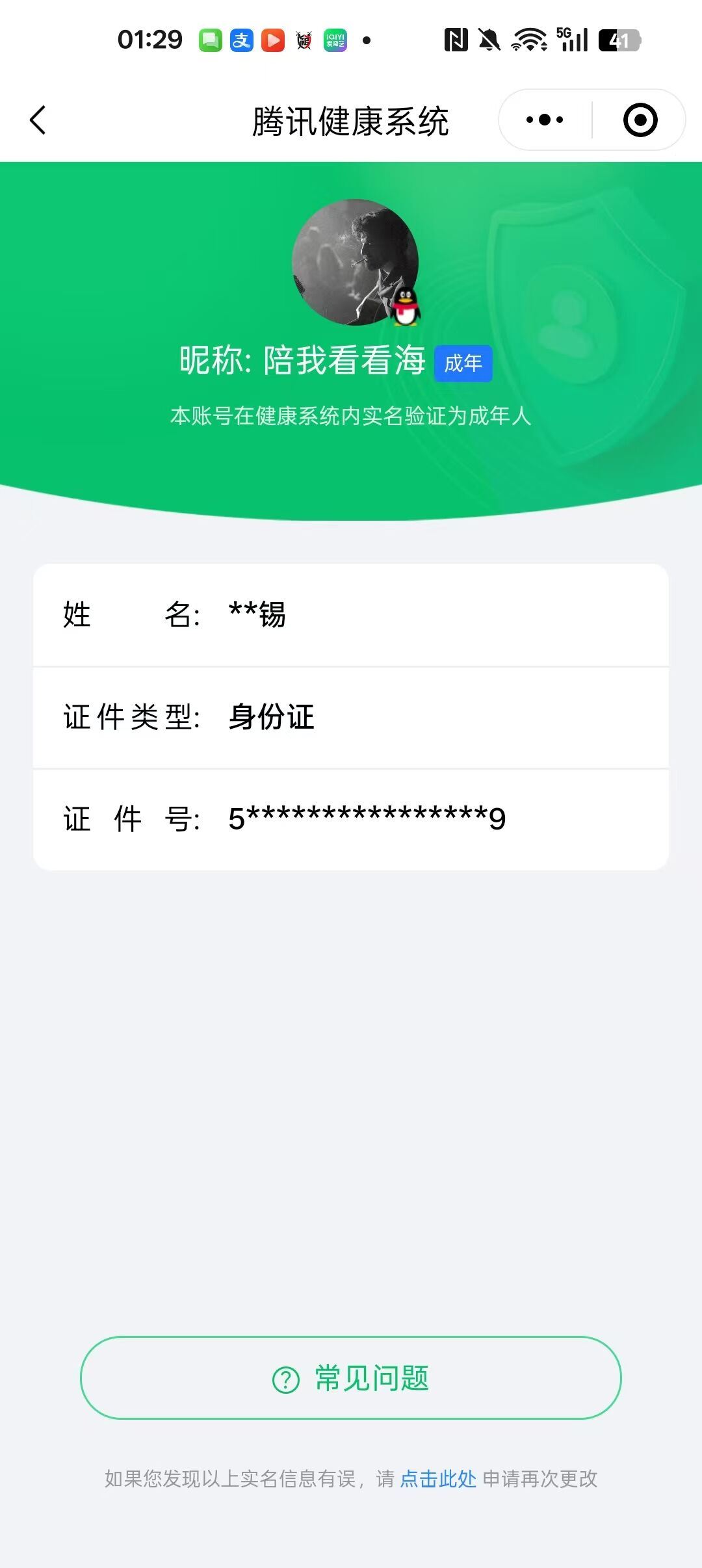Tap the QQ penguin icon on the avatar

click(x=404, y=306)
